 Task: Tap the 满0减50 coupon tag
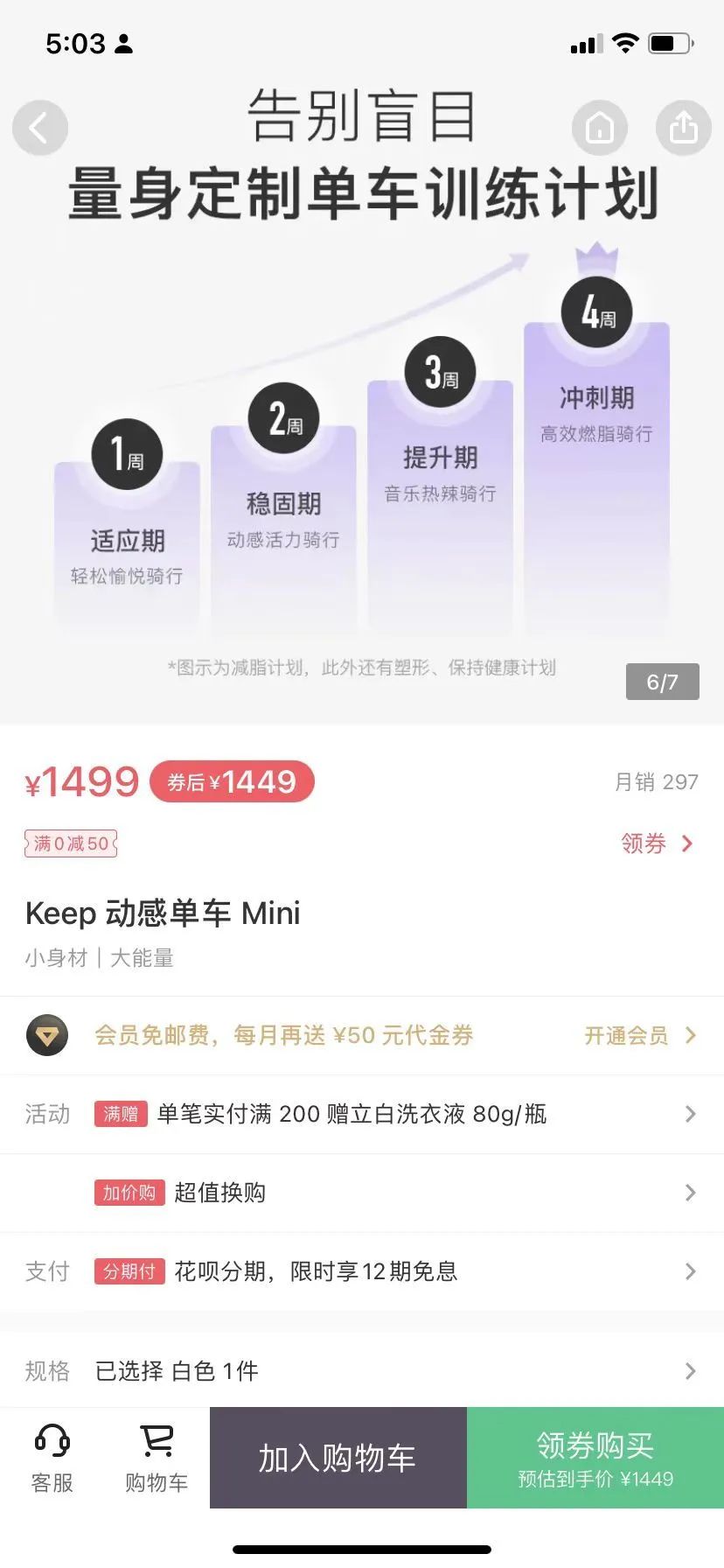[71, 843]
